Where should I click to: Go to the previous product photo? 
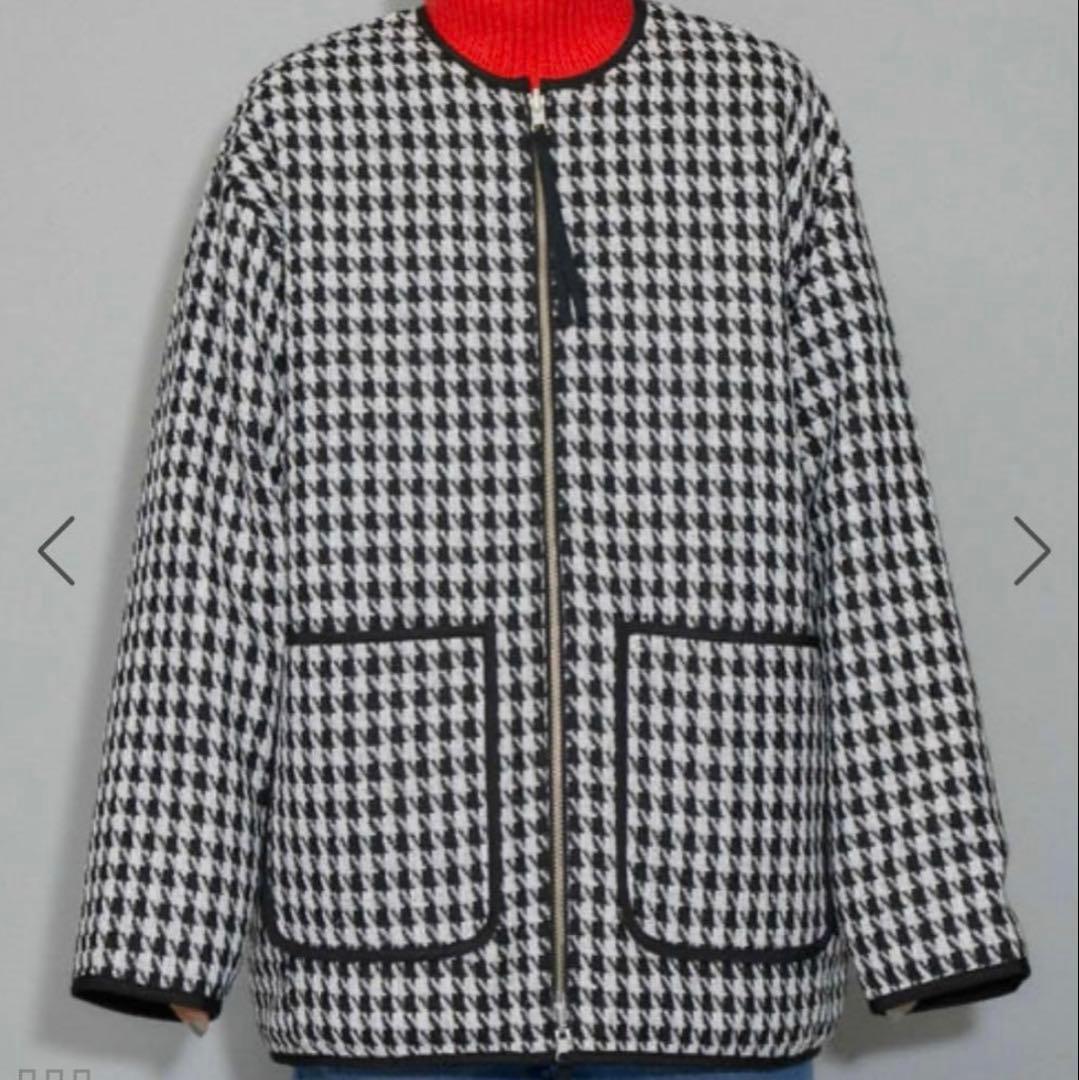tap(56, 550)
